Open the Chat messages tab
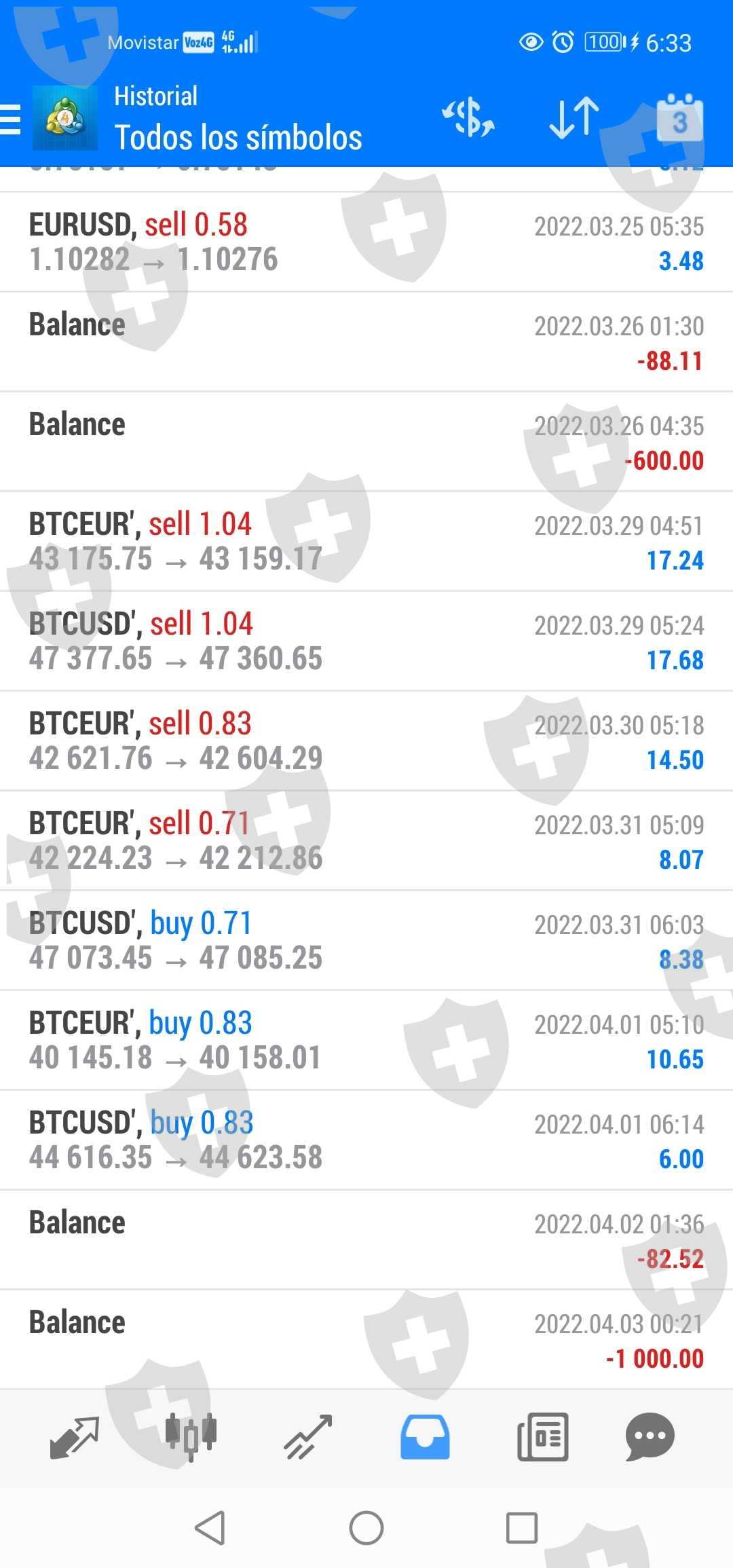Image resolution: width=733 pixels, height=1568 pixels. click(x=650, y=1436)
